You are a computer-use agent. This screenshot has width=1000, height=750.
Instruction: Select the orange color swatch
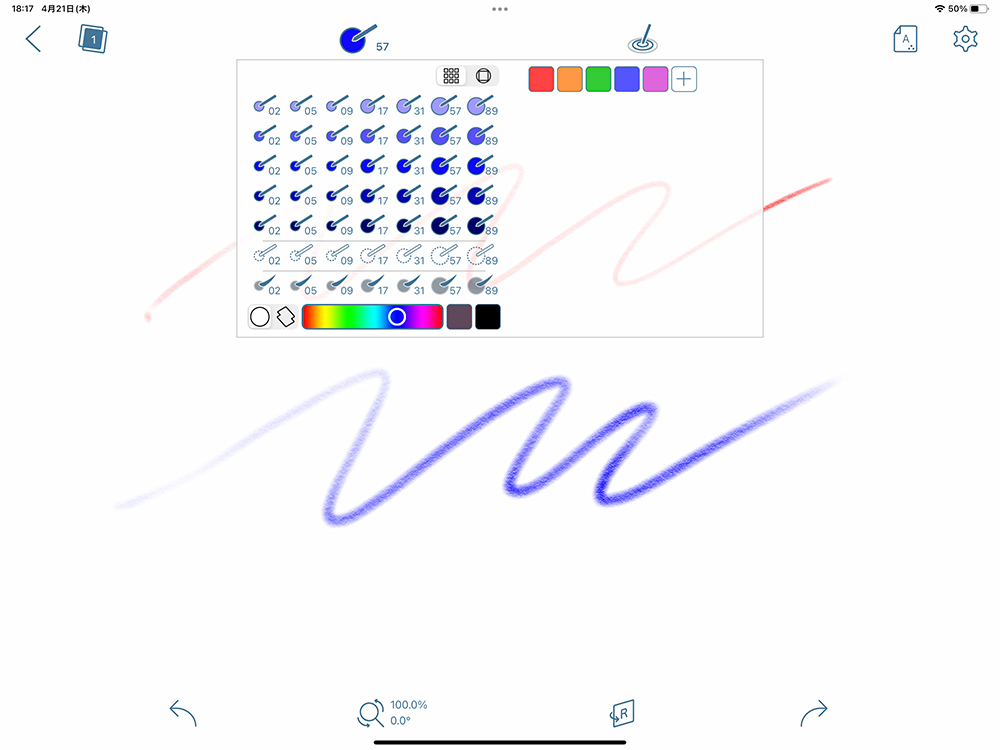click(570, 79)
